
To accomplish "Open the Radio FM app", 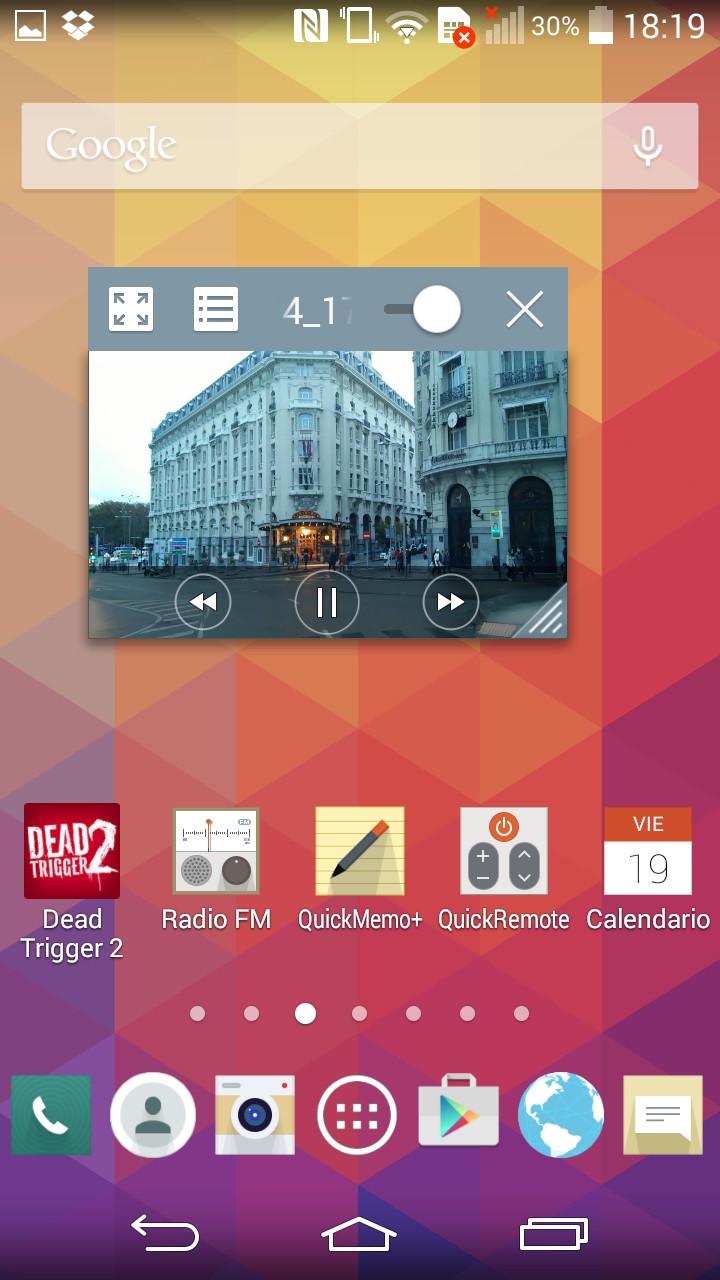I will point(216,852).
